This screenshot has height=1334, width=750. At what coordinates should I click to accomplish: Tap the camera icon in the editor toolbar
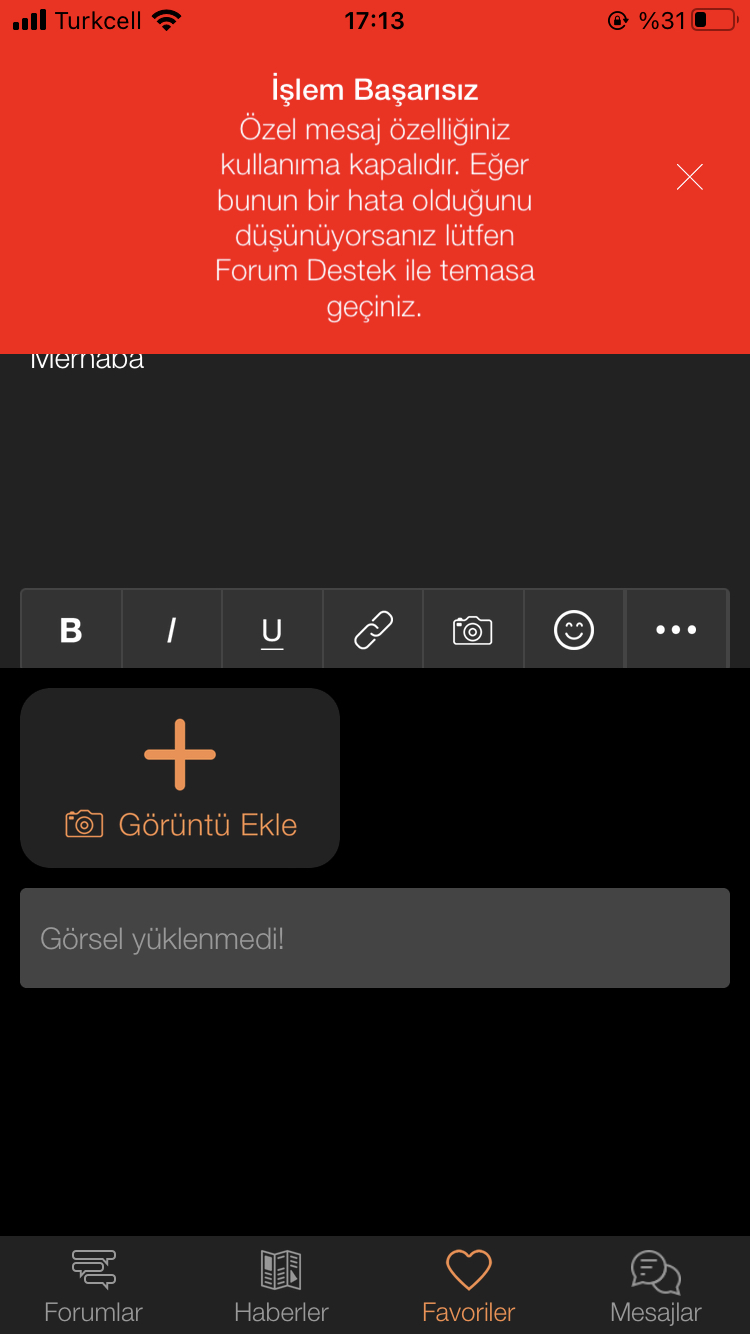pyautogui.click(x=473, y=630)
